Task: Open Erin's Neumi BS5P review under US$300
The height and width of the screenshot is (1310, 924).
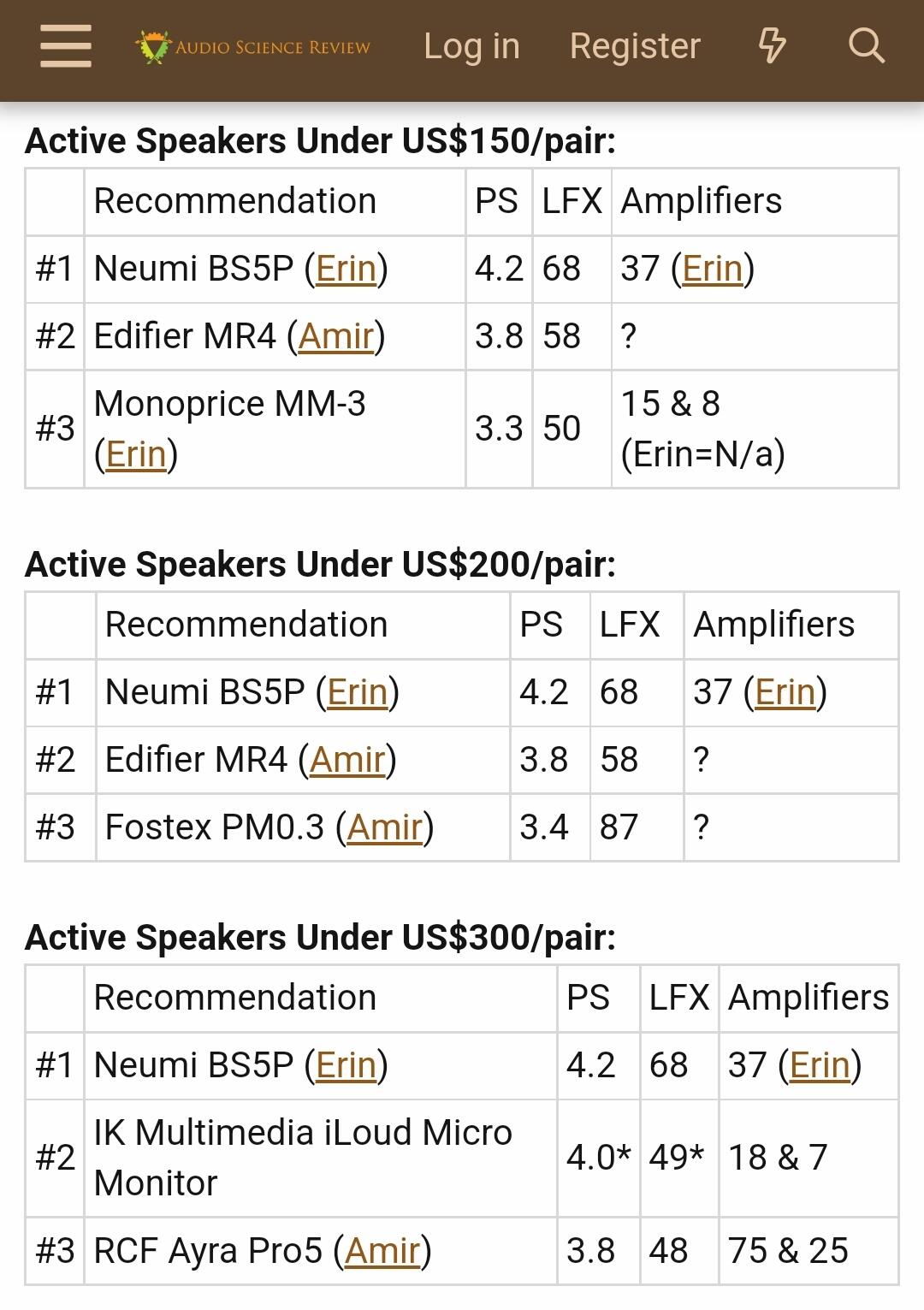Action: pos(346,1065)
